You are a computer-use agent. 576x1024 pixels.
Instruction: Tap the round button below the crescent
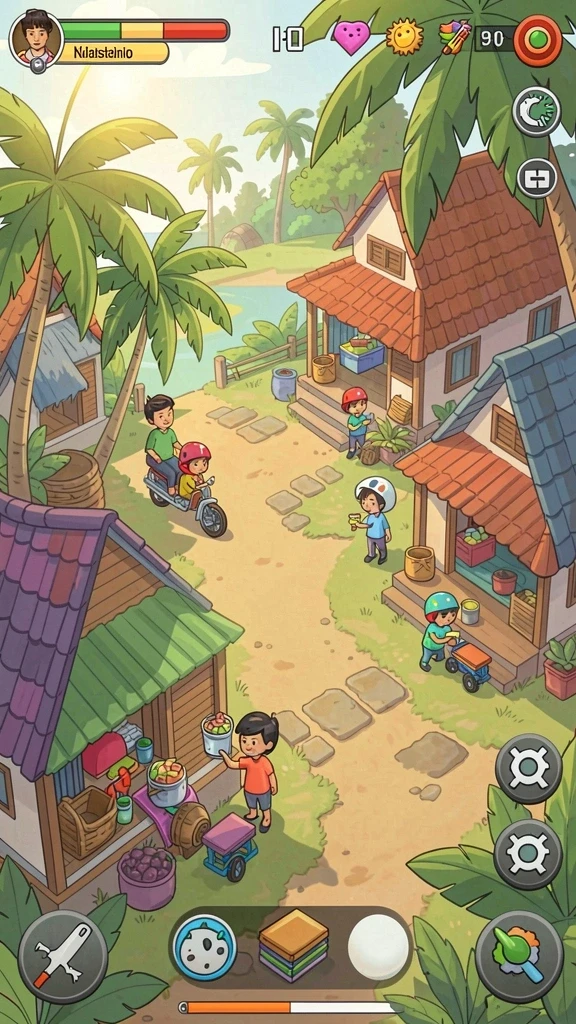pos(537,178)
